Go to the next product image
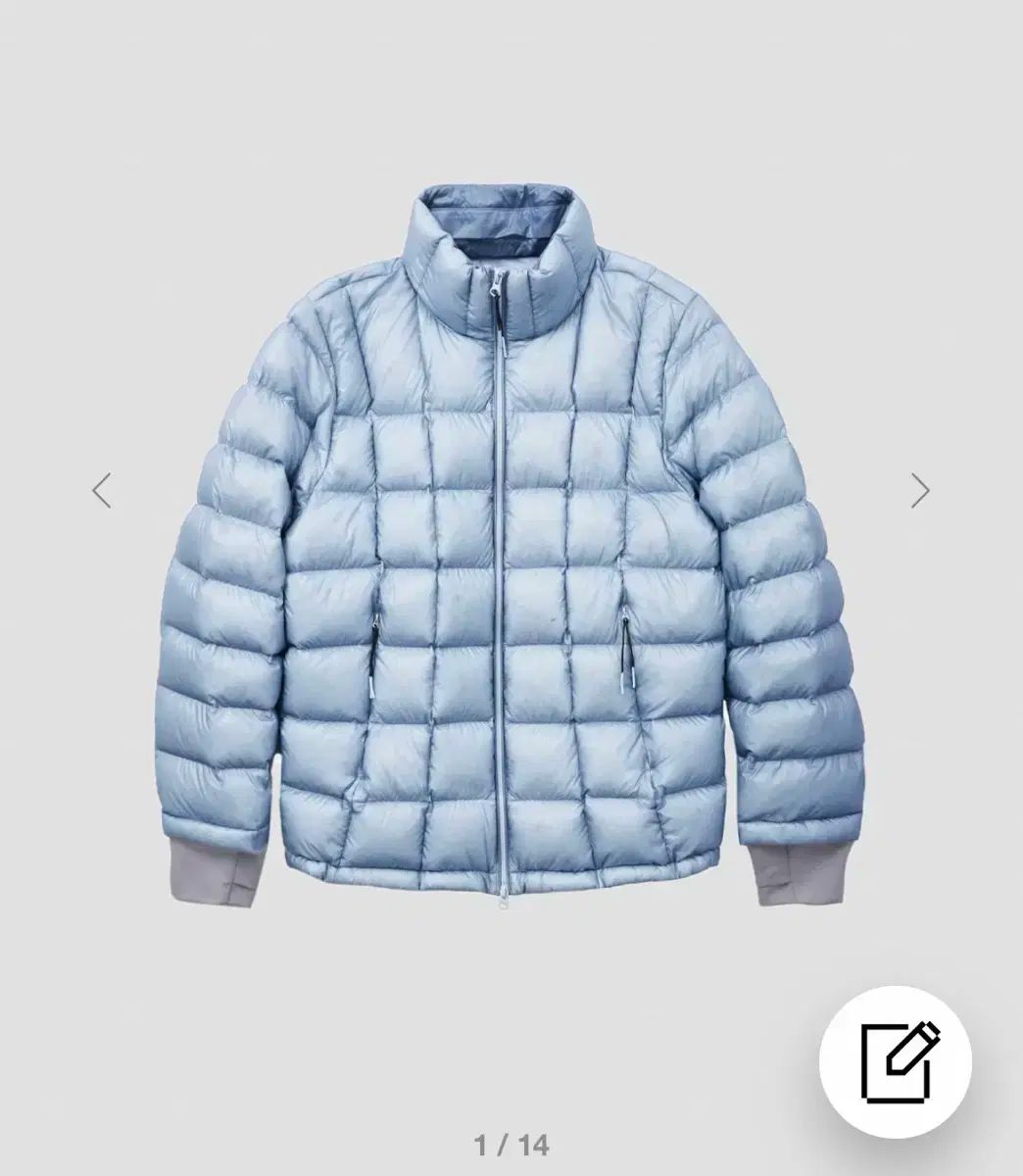The width and height of the screenshot is (1023, 1176). click(919, 490)
